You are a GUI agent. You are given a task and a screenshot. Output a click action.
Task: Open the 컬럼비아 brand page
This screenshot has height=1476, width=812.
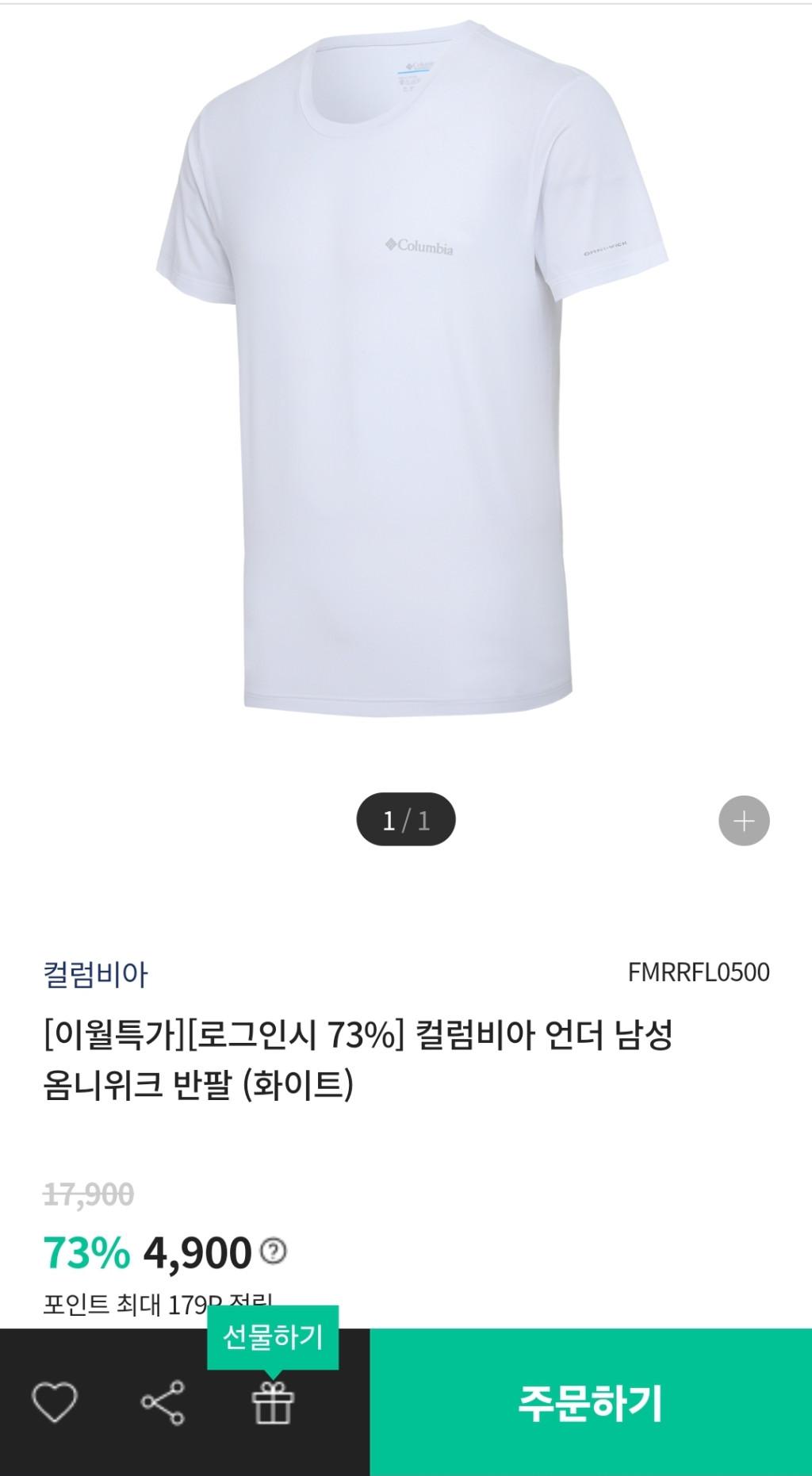(x=96, y=974)
